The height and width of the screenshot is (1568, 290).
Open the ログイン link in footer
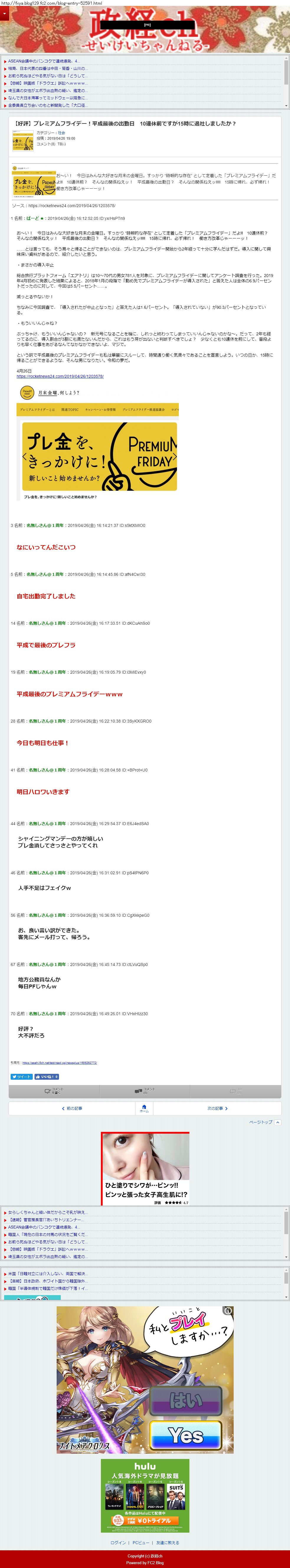(x=118, y=1543)
